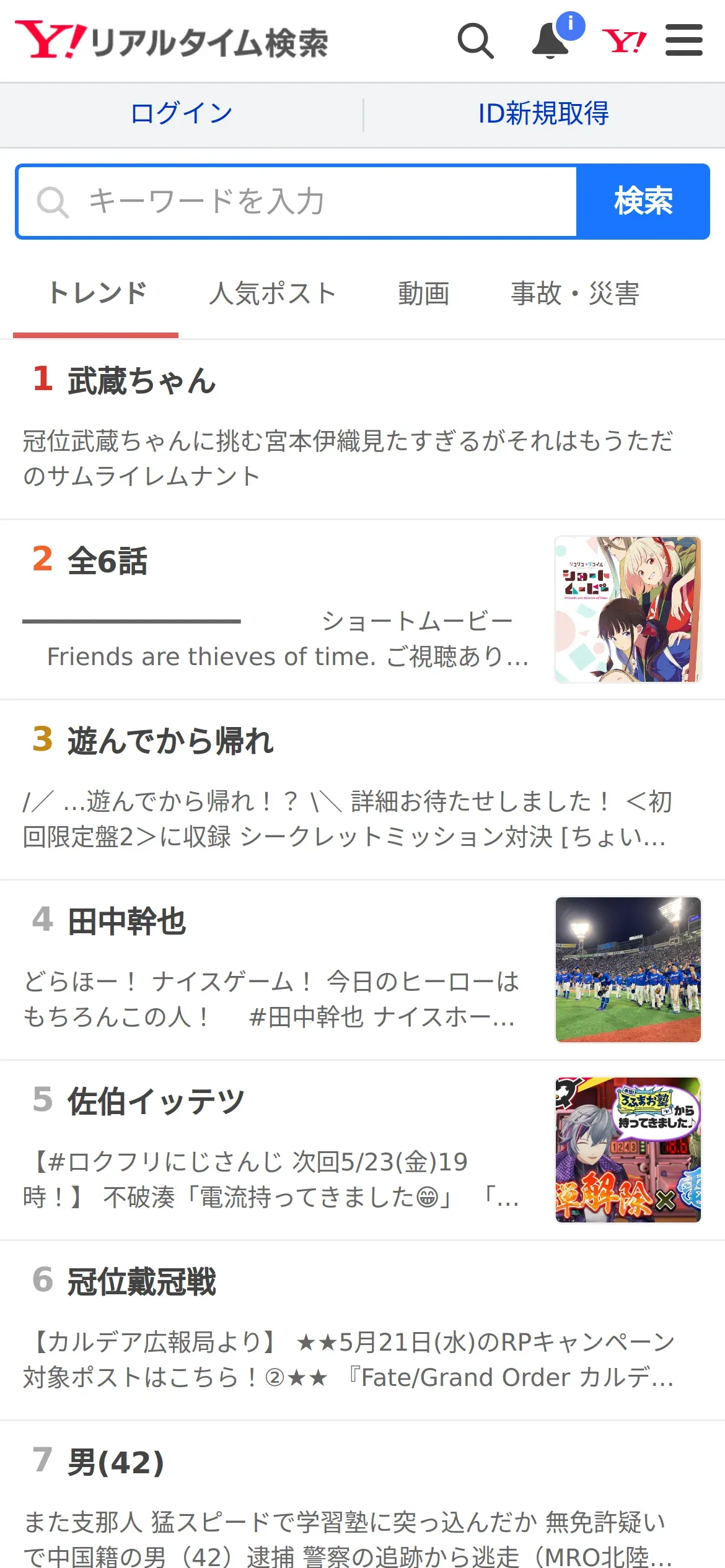725x1568 pixels.
Task: View trend 男(42)
Action: pos(115,1463)
